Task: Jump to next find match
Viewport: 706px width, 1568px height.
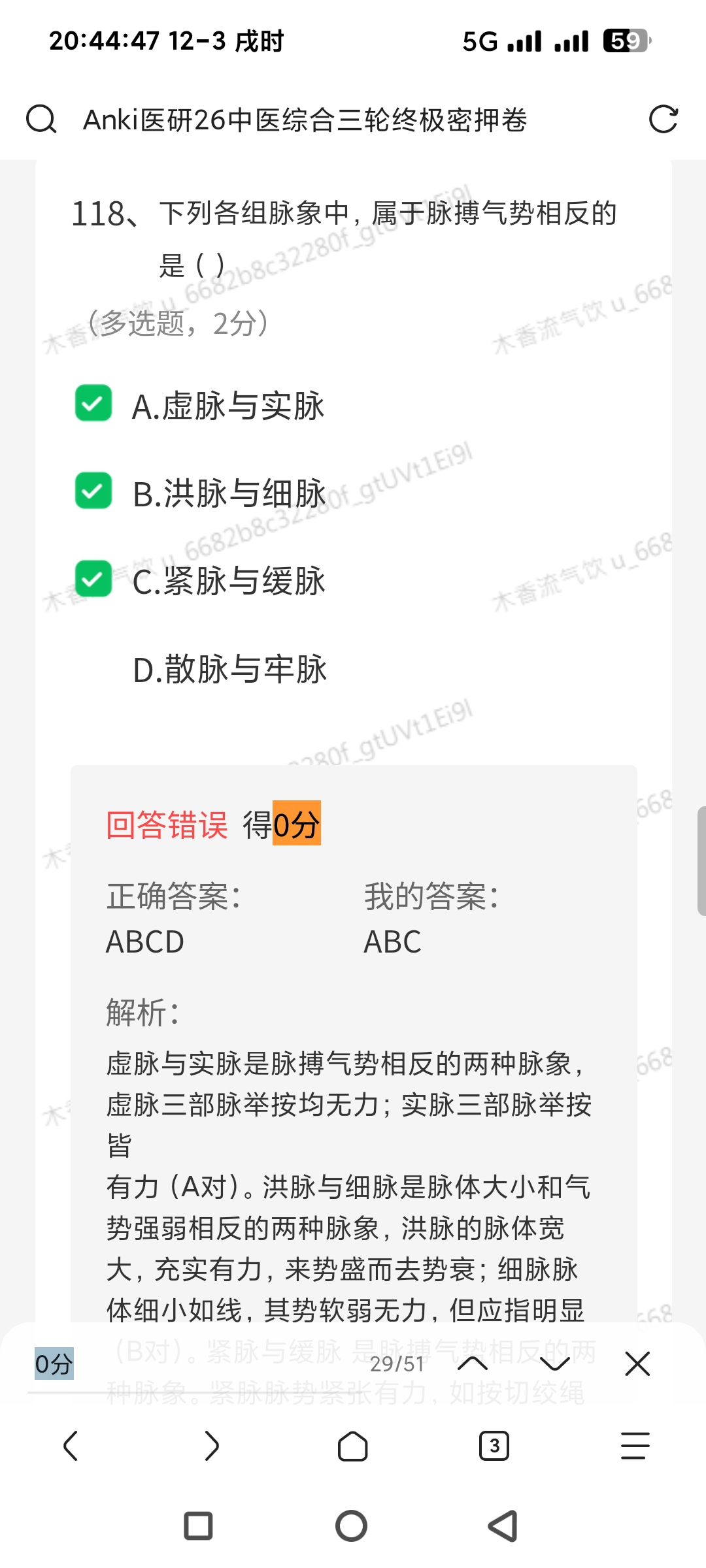Action: [555, 1364]
